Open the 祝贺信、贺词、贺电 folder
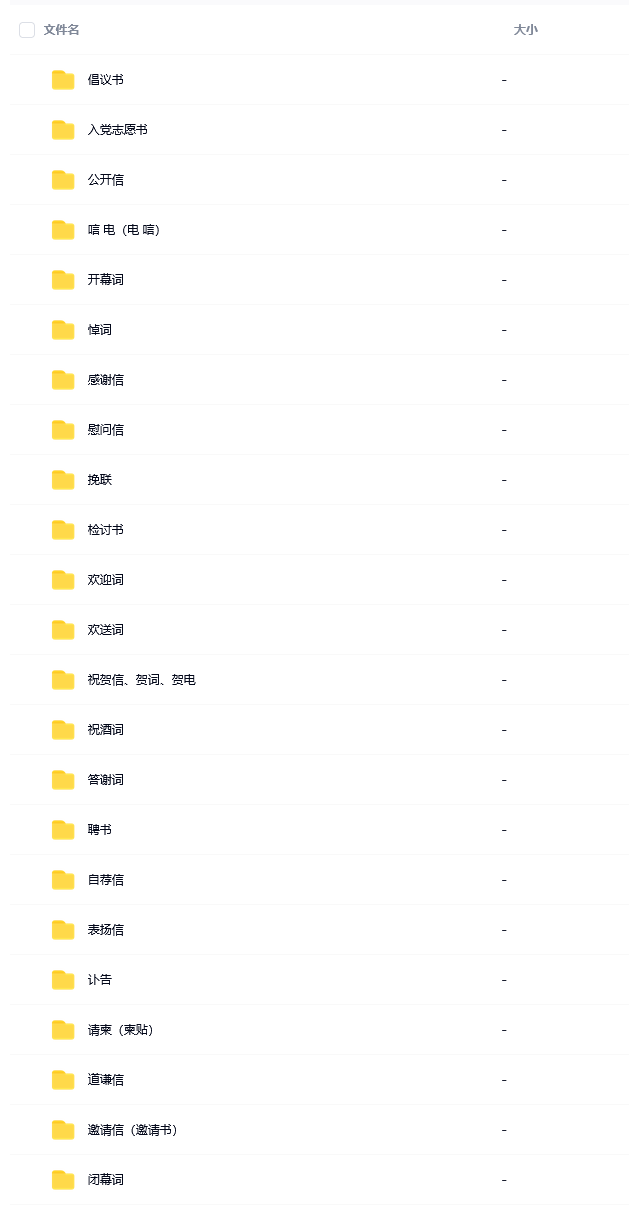The image size is (629, 1208). tap(141, 680)
